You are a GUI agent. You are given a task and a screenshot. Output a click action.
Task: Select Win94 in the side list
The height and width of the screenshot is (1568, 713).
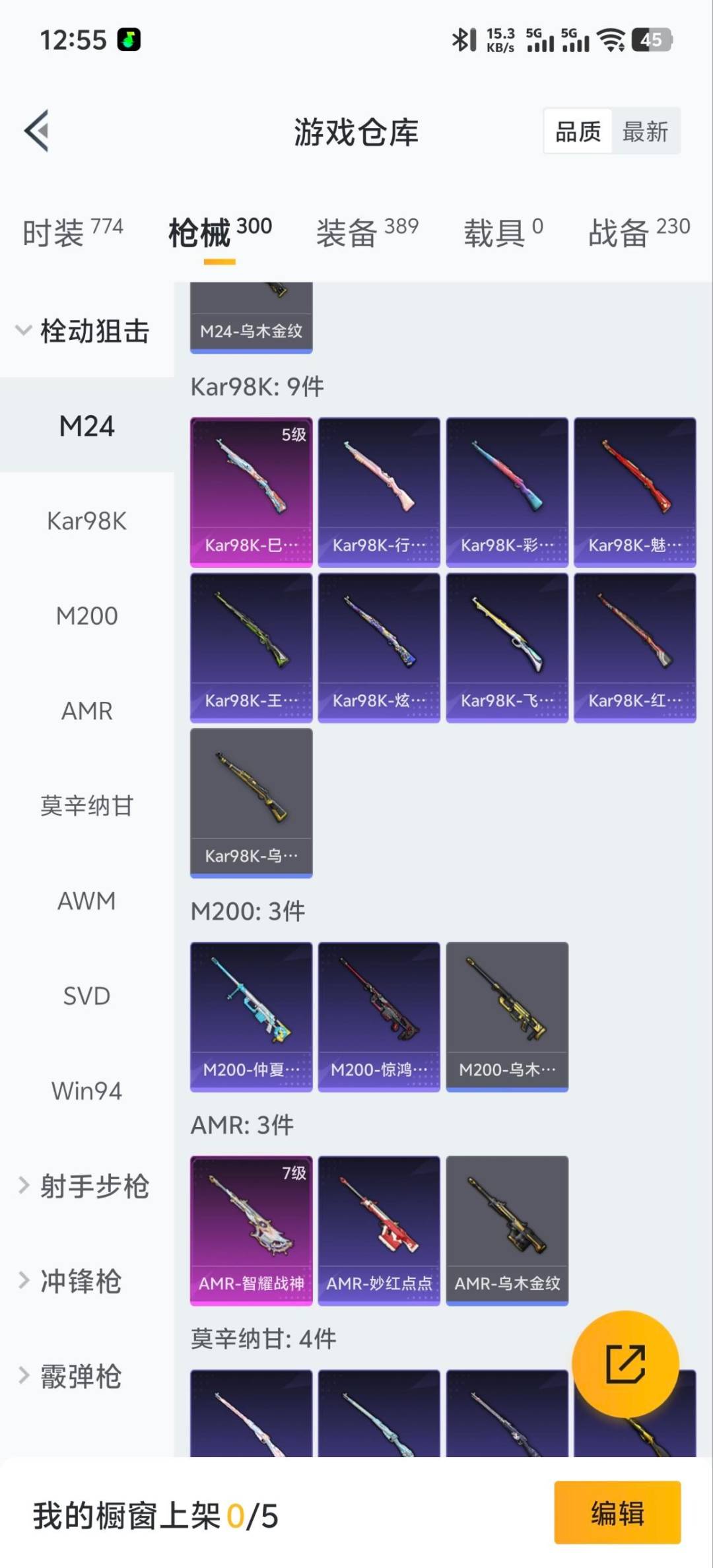(x=86, y=1091)
